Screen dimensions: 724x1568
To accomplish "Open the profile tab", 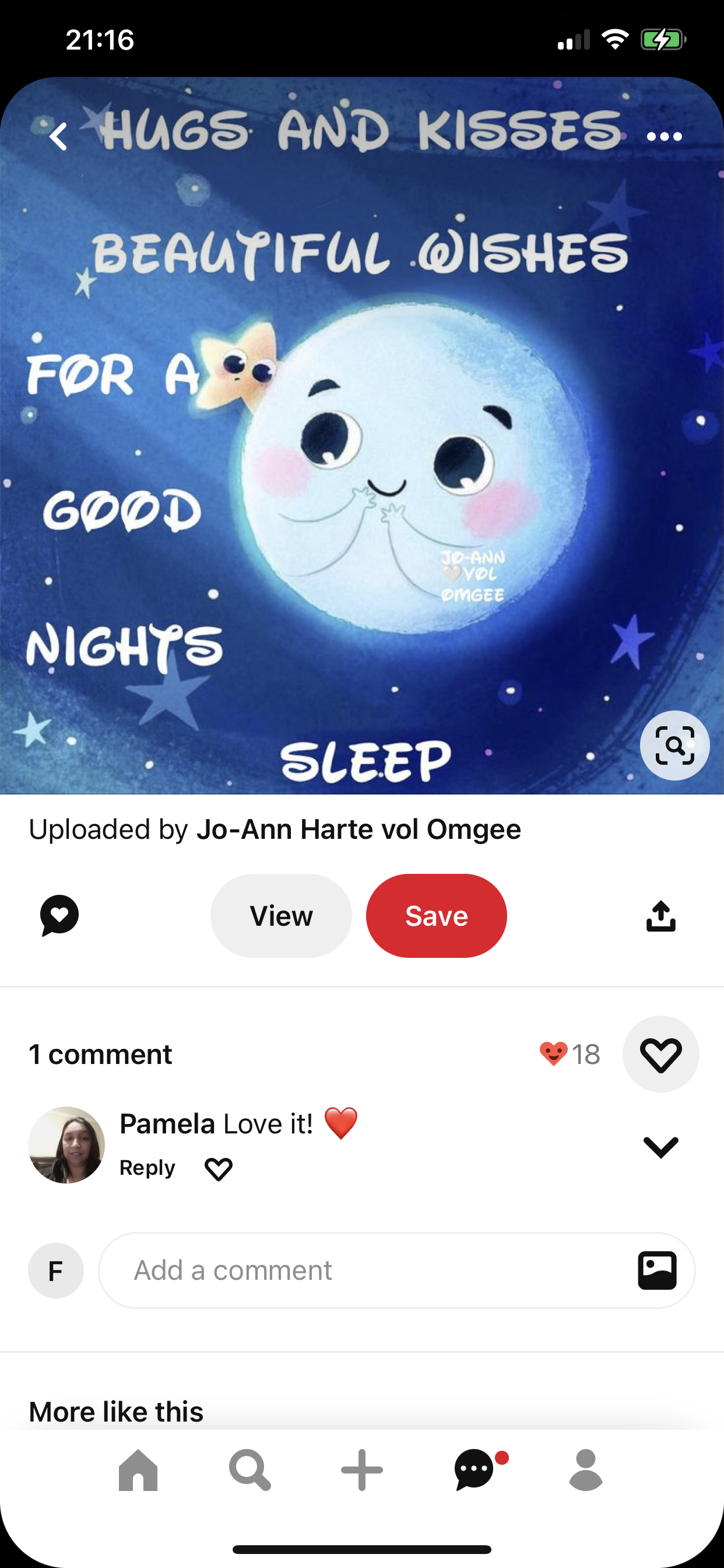I will [585, 1469].
